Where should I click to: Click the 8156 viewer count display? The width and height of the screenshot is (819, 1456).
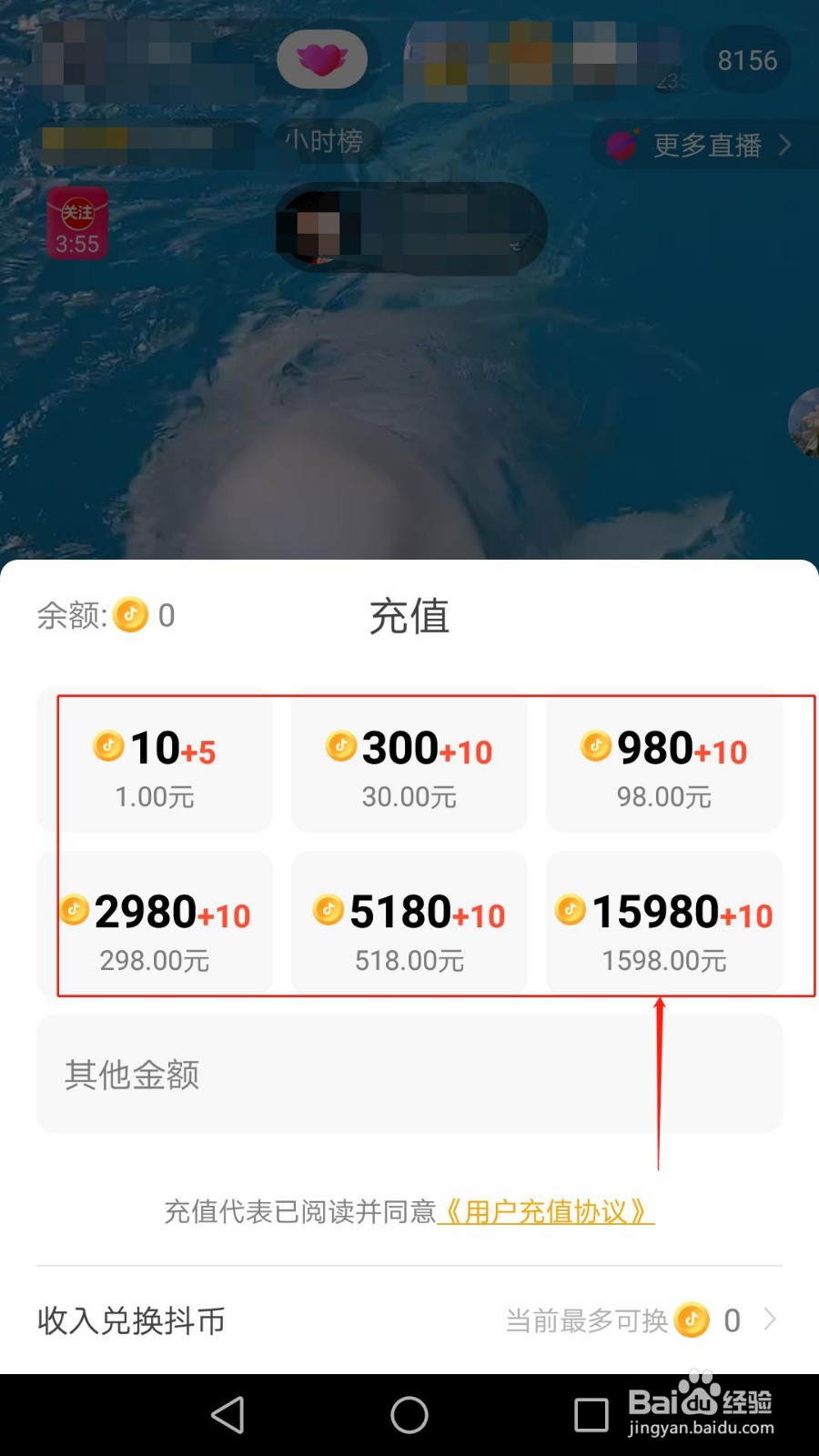(747, 59)
